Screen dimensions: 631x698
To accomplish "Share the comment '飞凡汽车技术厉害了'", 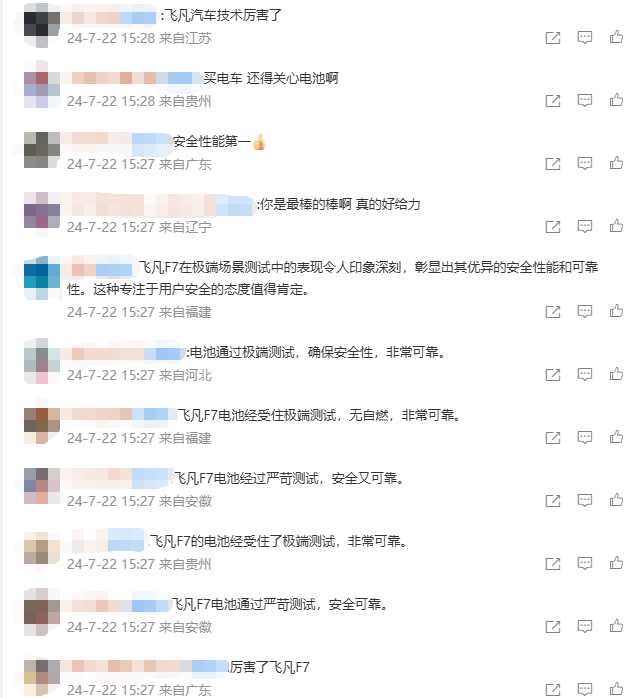I will click(553, 38).
